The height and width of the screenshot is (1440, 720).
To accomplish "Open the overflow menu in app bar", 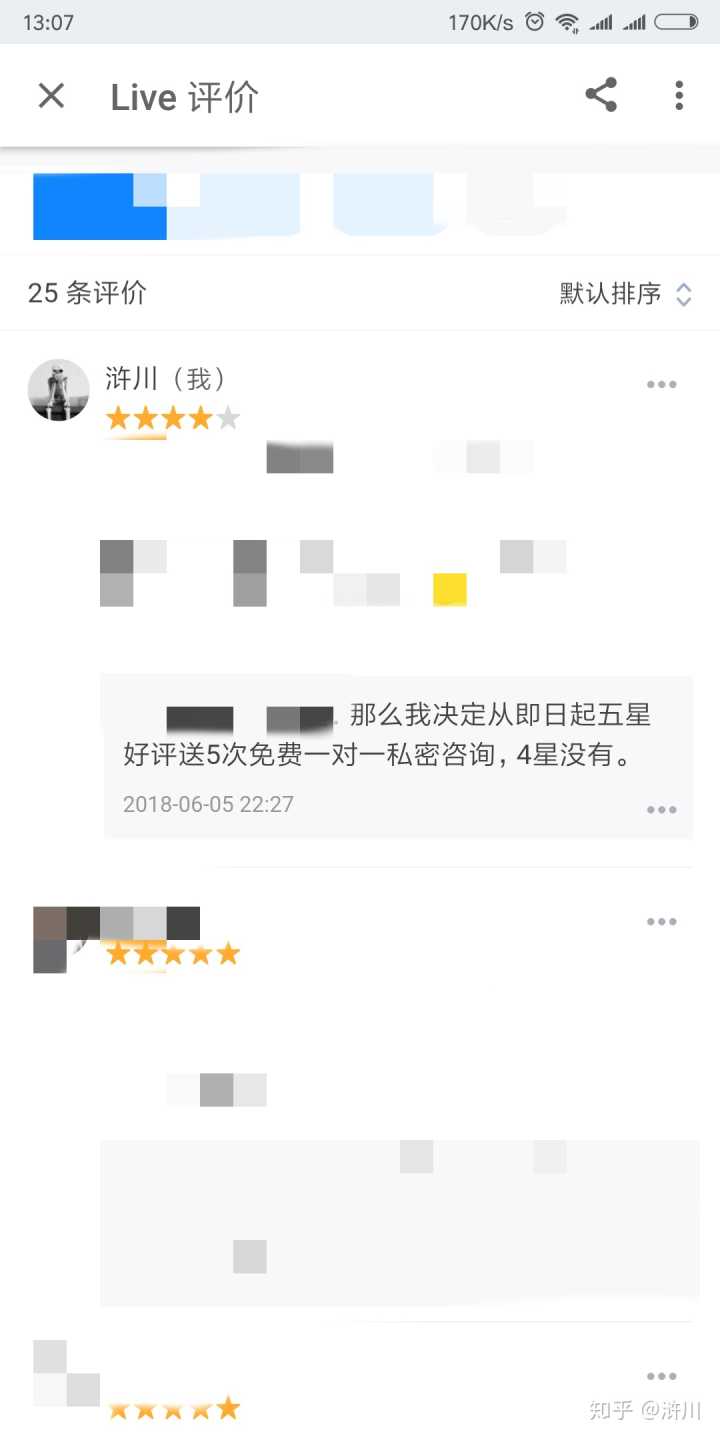I will coord(679,96).
